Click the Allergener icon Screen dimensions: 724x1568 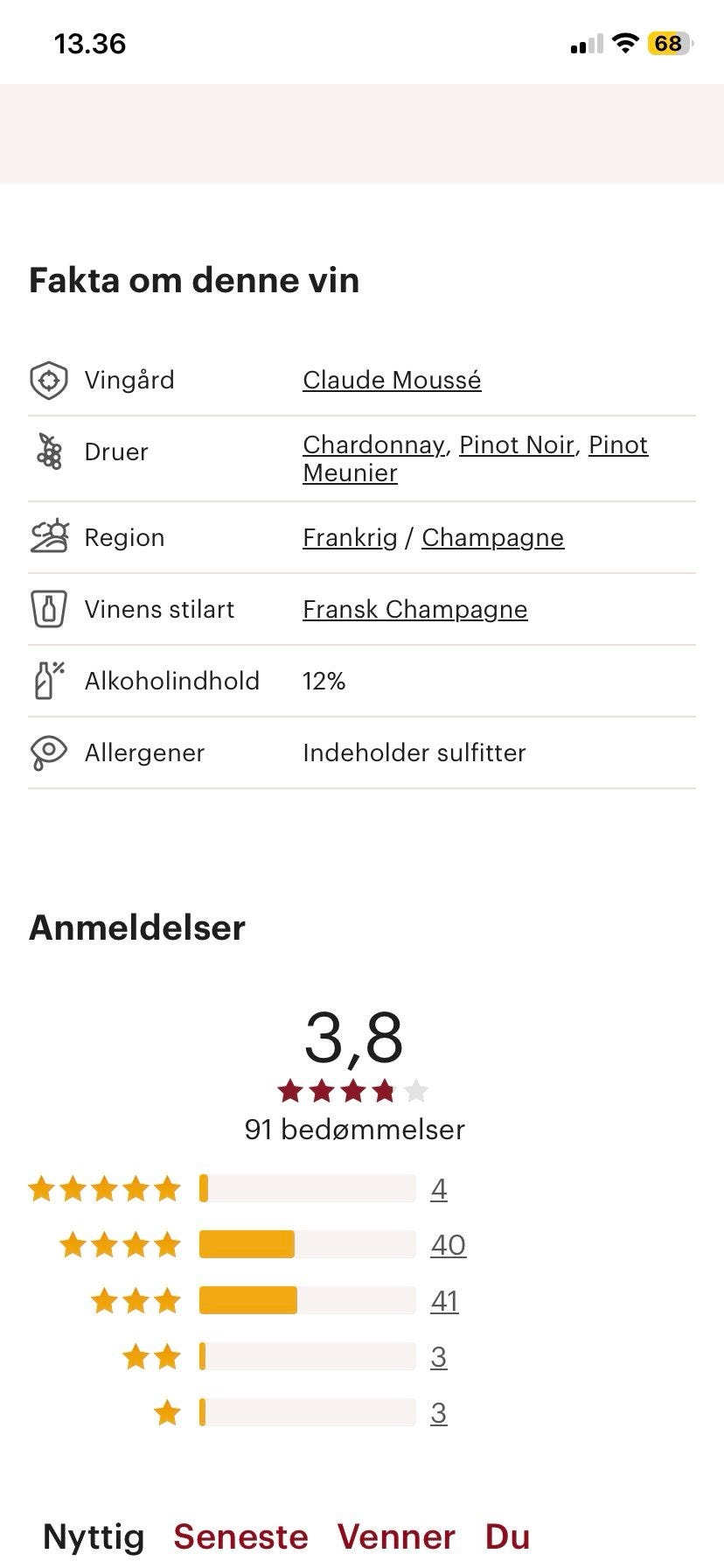click(49, 752)
